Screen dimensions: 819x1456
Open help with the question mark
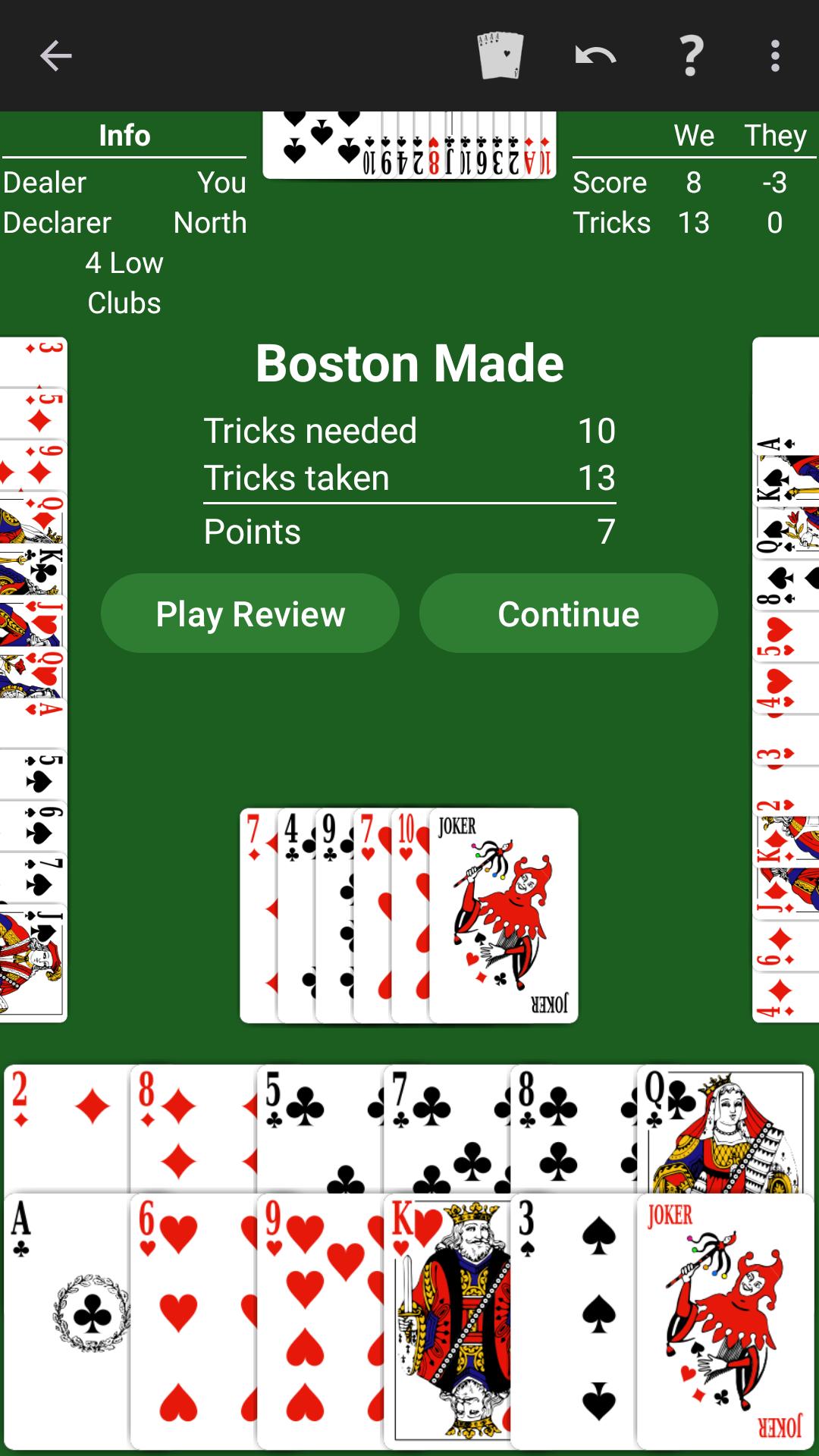click(x=690, y=55)
